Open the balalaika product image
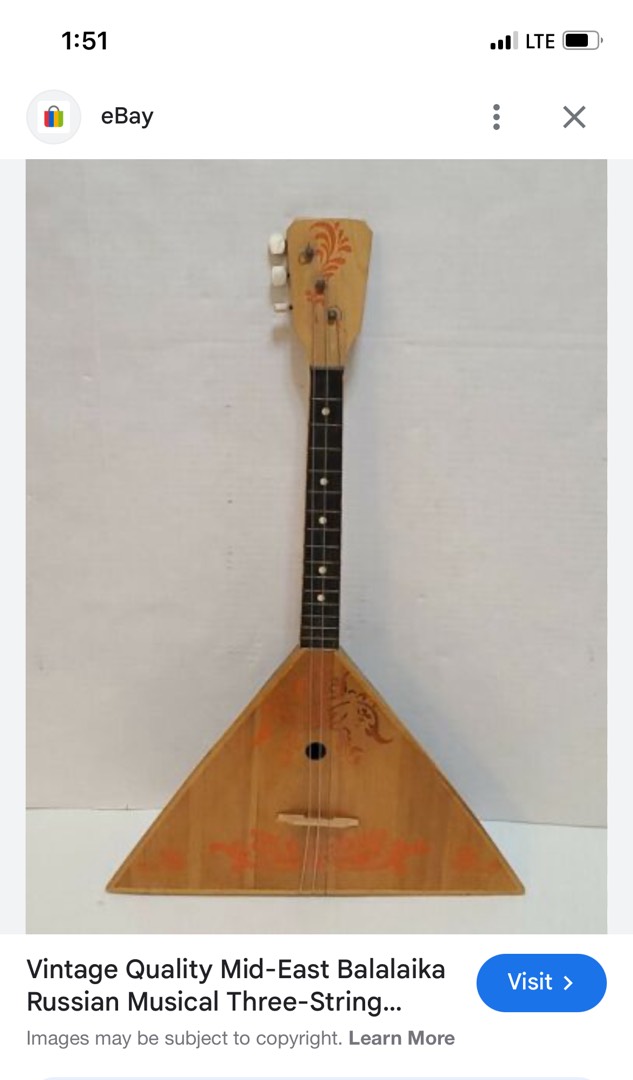 pos(316,546)
